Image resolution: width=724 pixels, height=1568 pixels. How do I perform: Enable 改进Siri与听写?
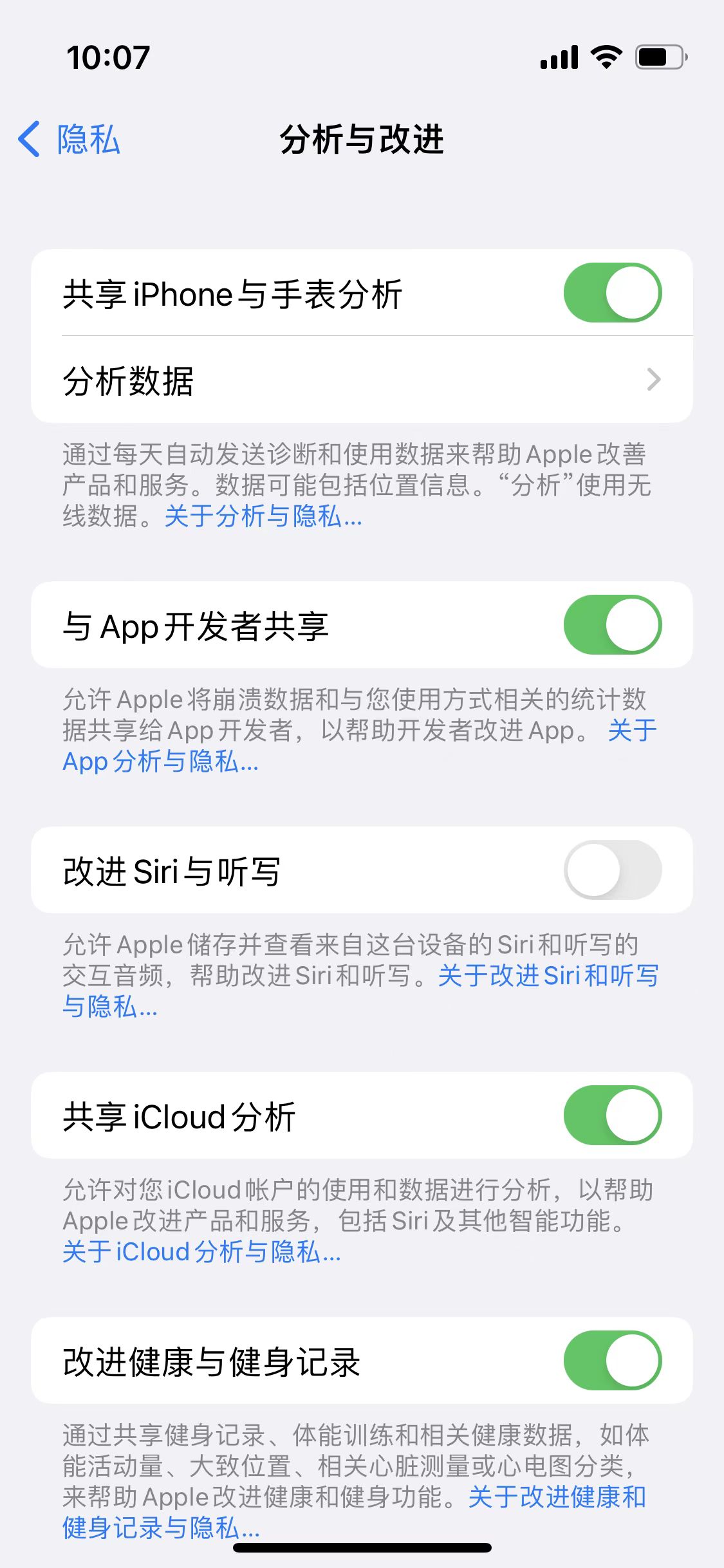coord(610,870)
